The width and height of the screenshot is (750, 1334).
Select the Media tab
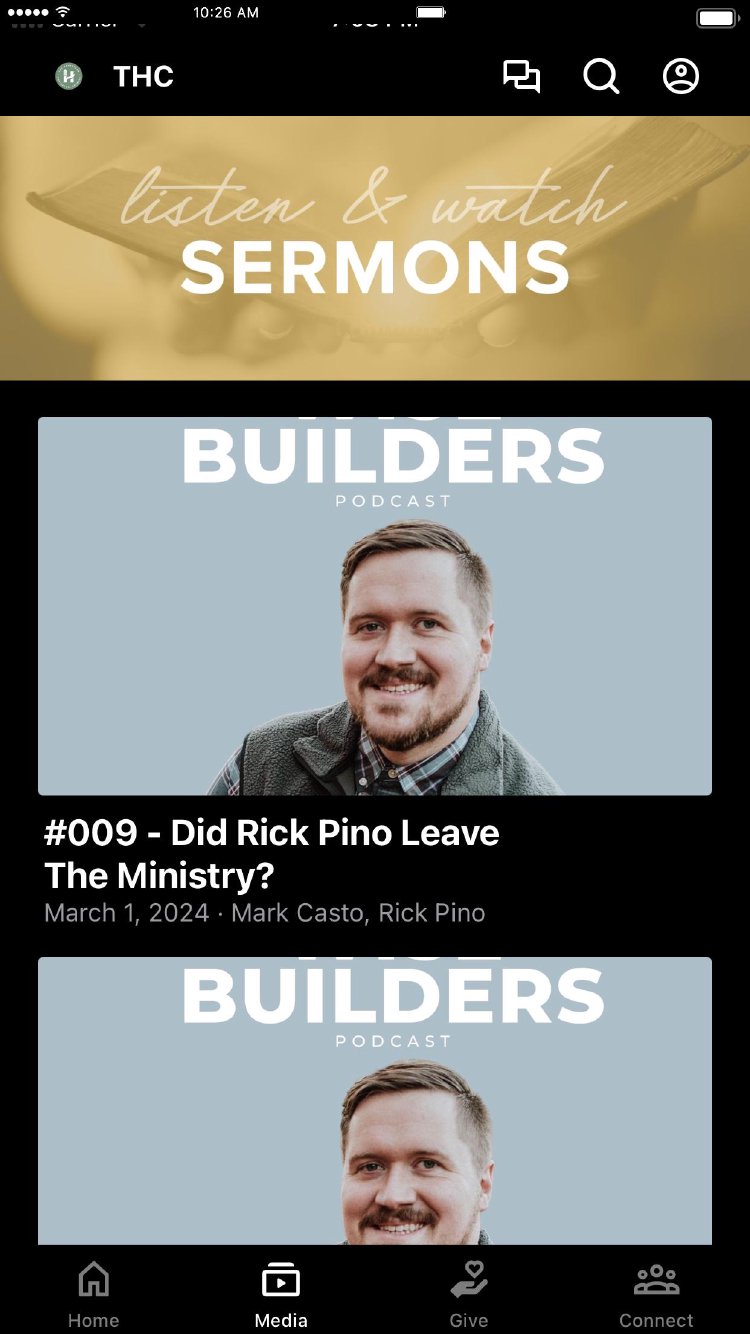281,1294
